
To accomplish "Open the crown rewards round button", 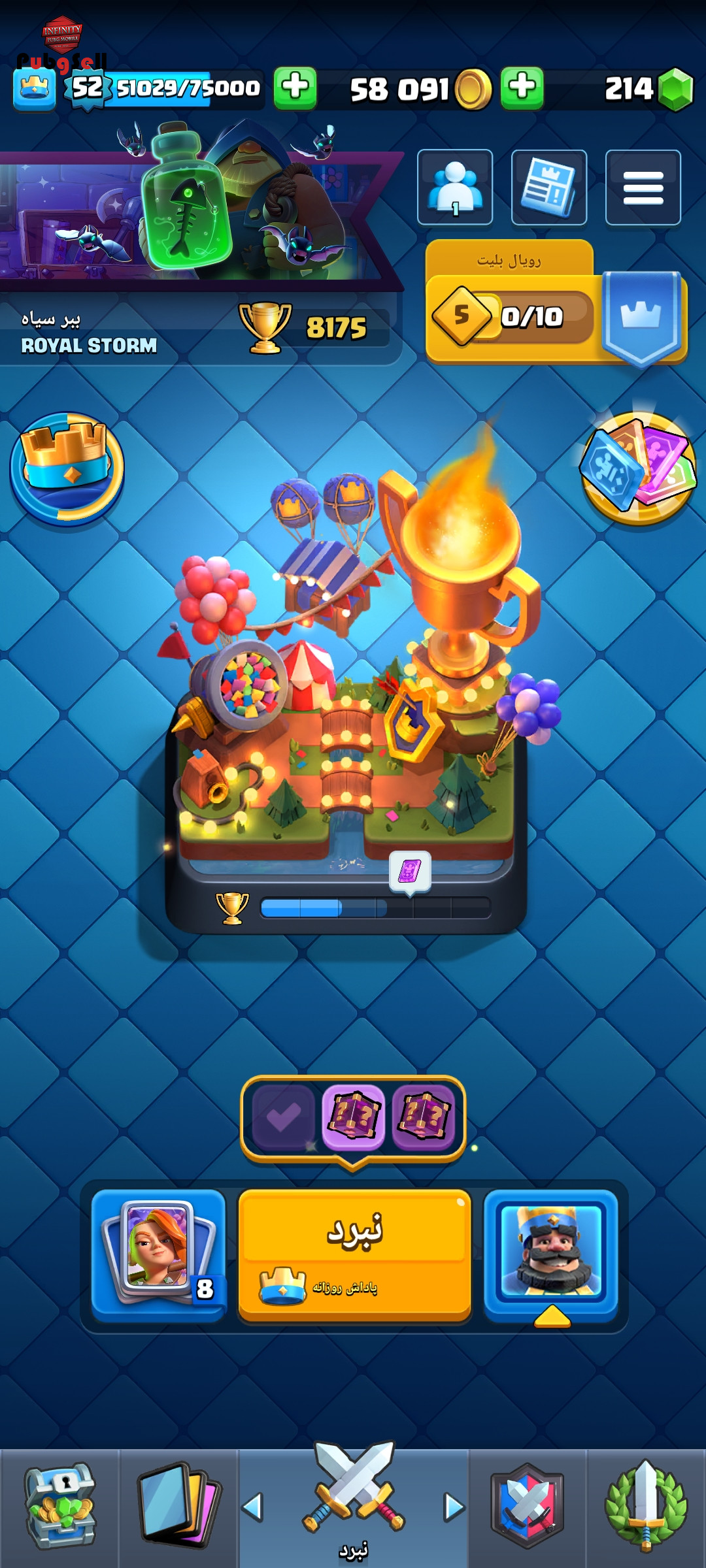I will [67, 468].
